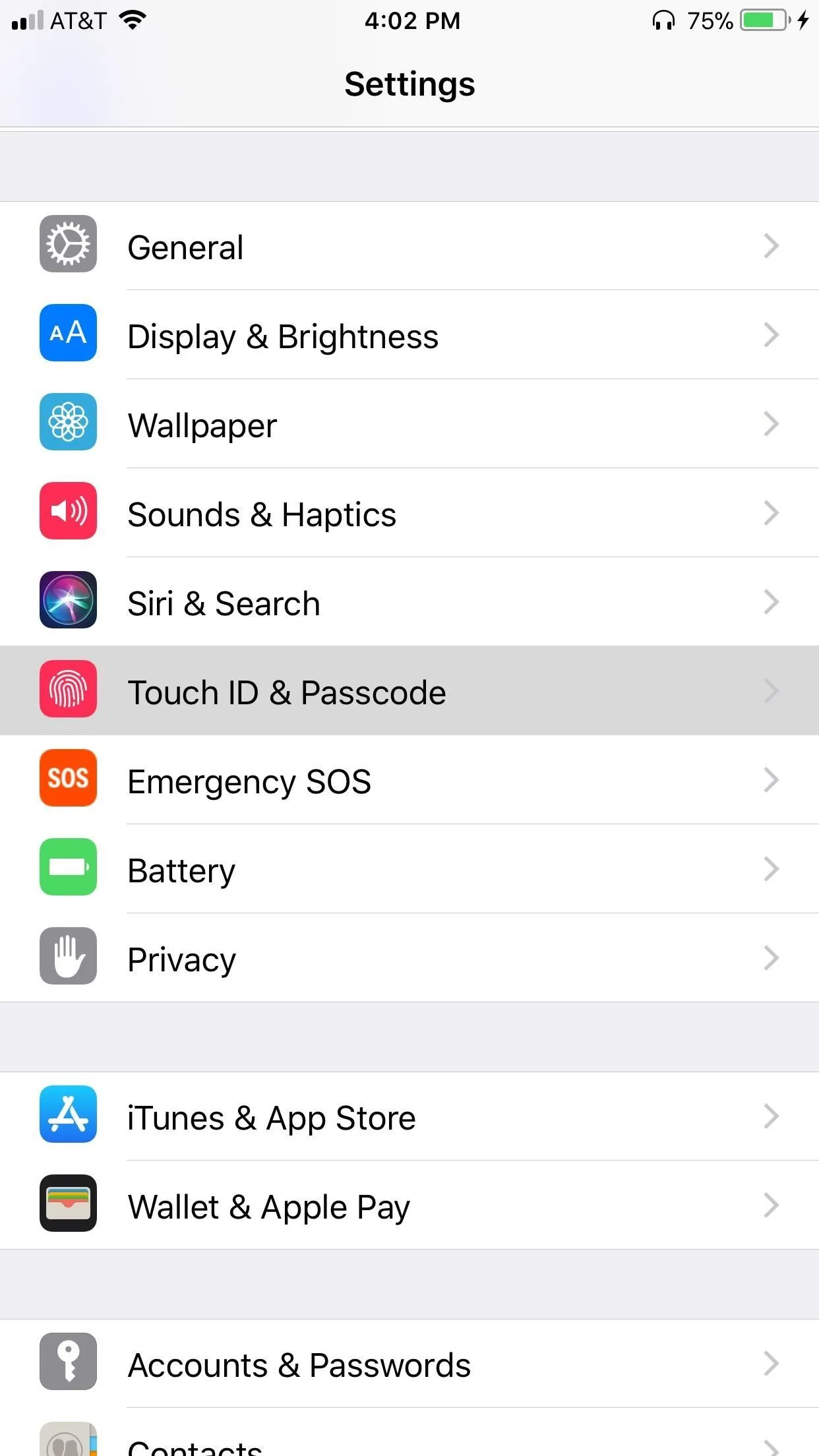819x1456 pixels.
Task: Open the Privacy menu
Action: coord(409,958)
